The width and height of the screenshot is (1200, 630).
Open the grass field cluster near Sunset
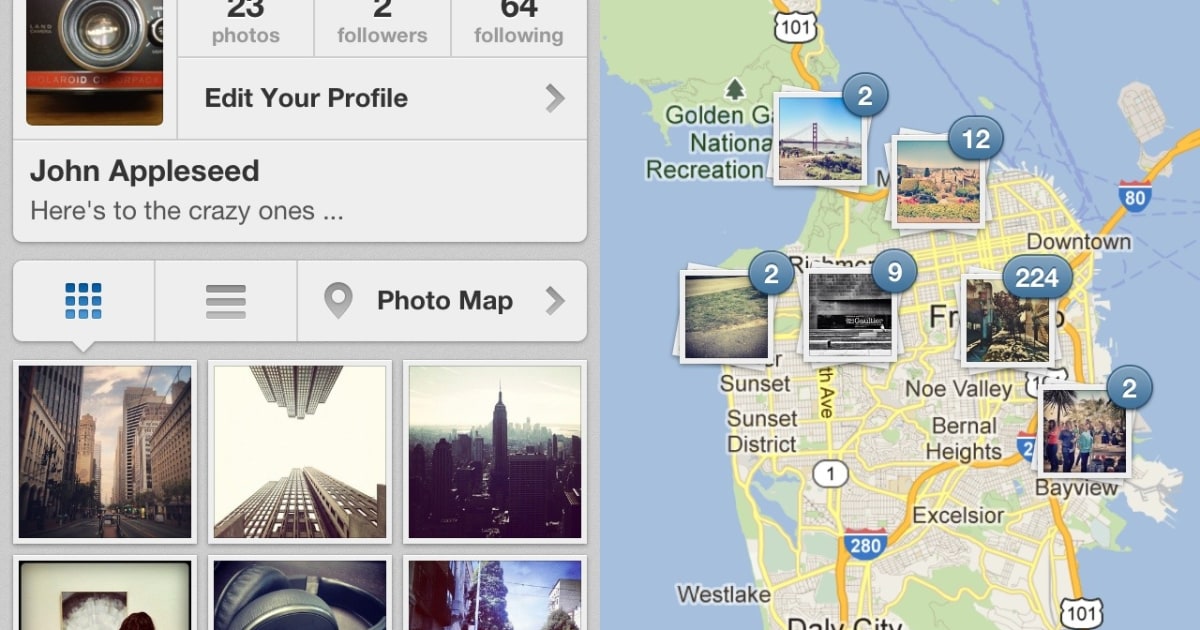726,314
